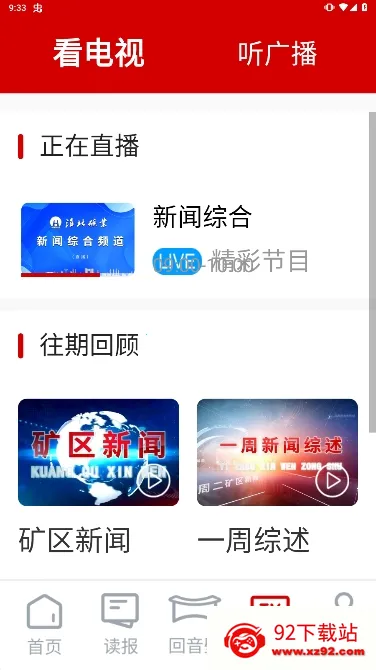Viewport: 376px width, 670px height.
Task: Open the 读报 tab
Action: tap(120, 624)
